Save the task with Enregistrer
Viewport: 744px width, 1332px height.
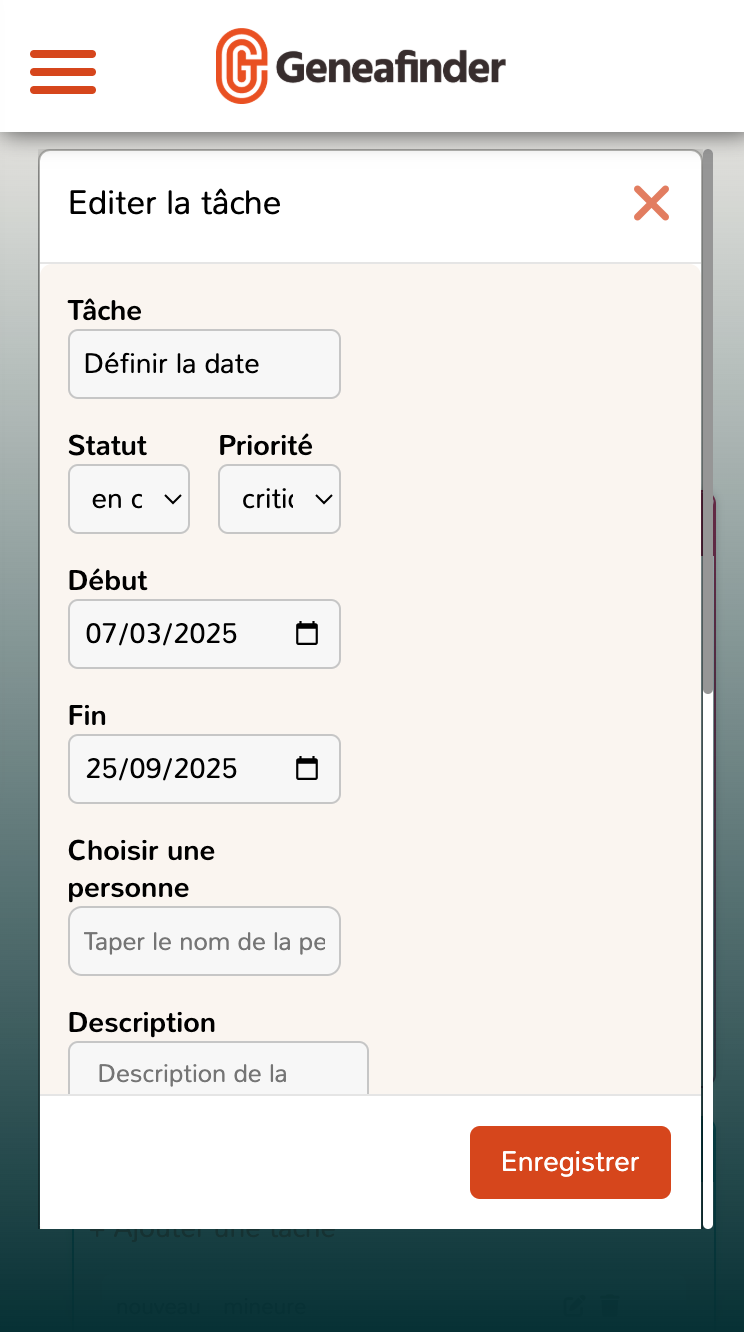pos(570,1162)
